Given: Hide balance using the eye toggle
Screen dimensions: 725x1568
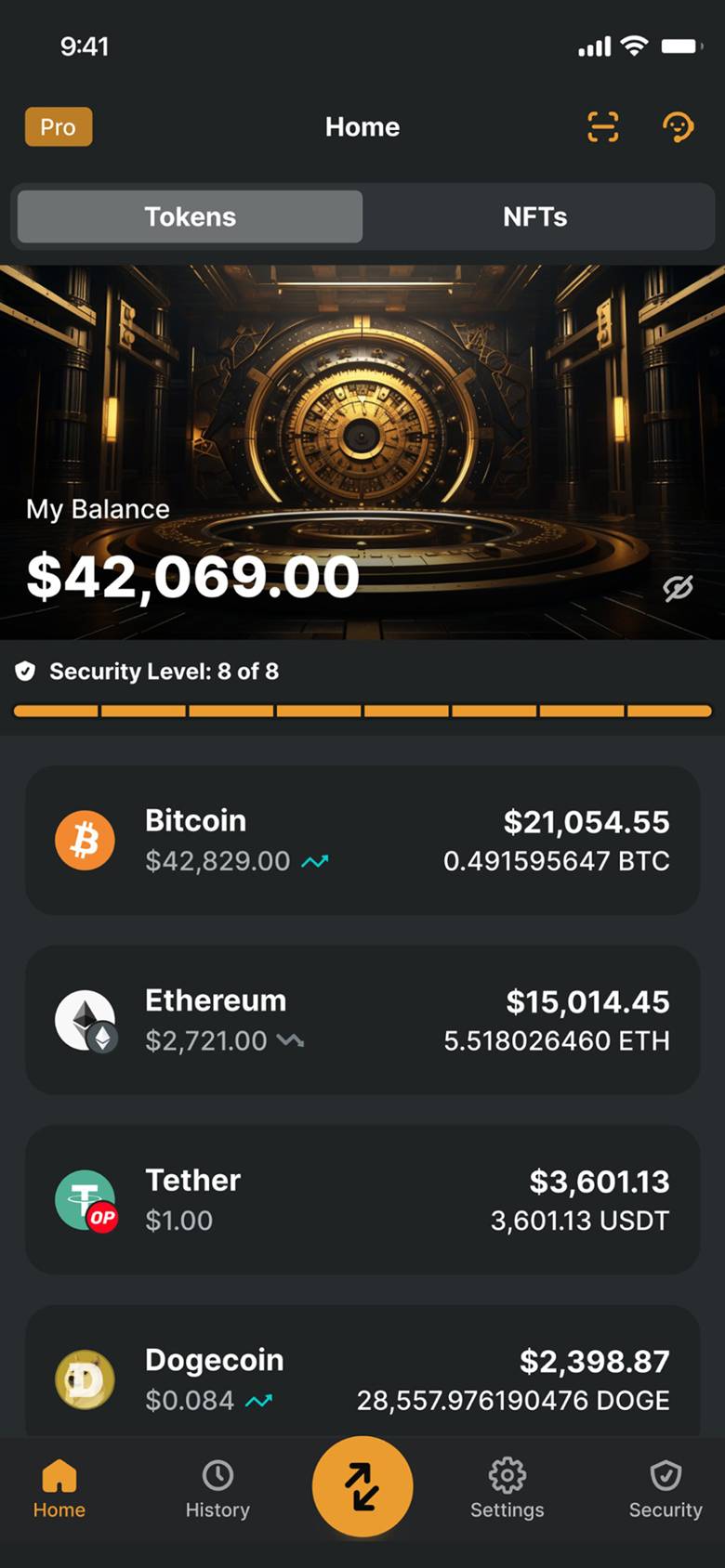Looking at the screenshot, I should tap(678, 588).
